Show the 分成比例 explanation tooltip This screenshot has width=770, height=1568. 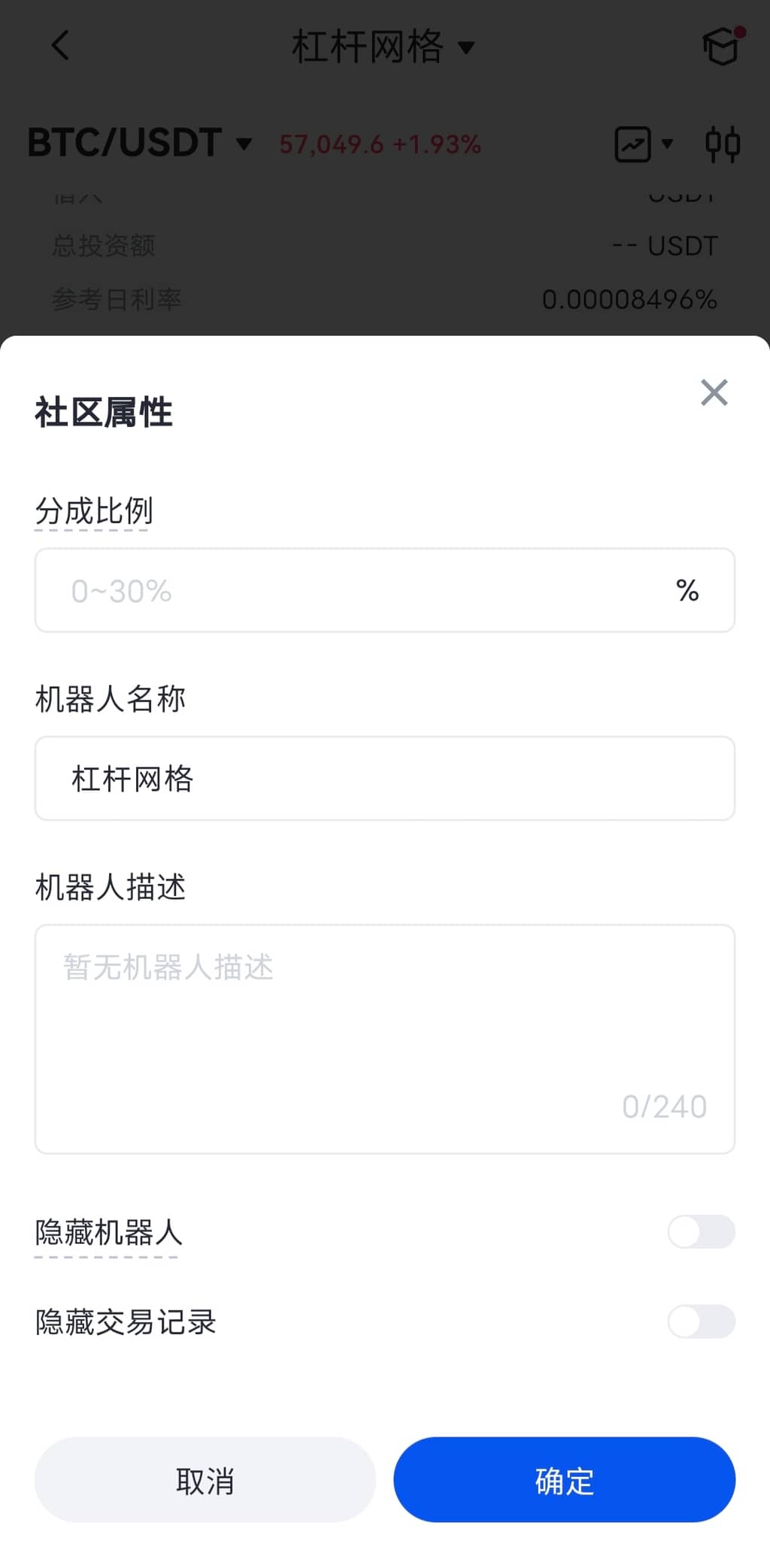(93, 512)
